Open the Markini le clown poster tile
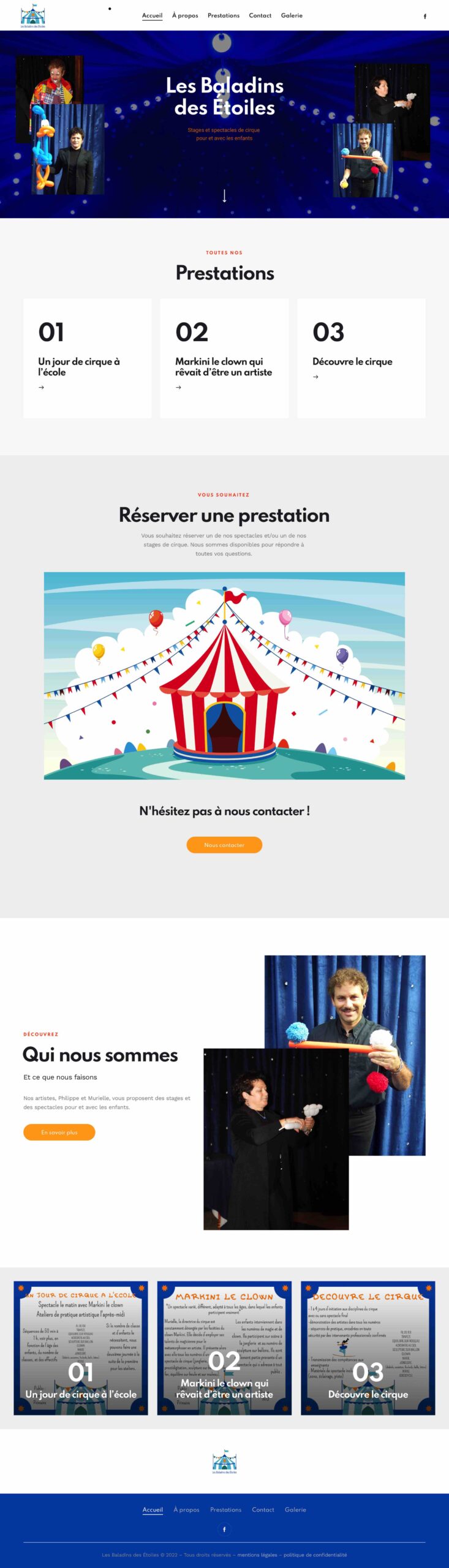Screen dimensions: 449x1568 click(224, 1348)
